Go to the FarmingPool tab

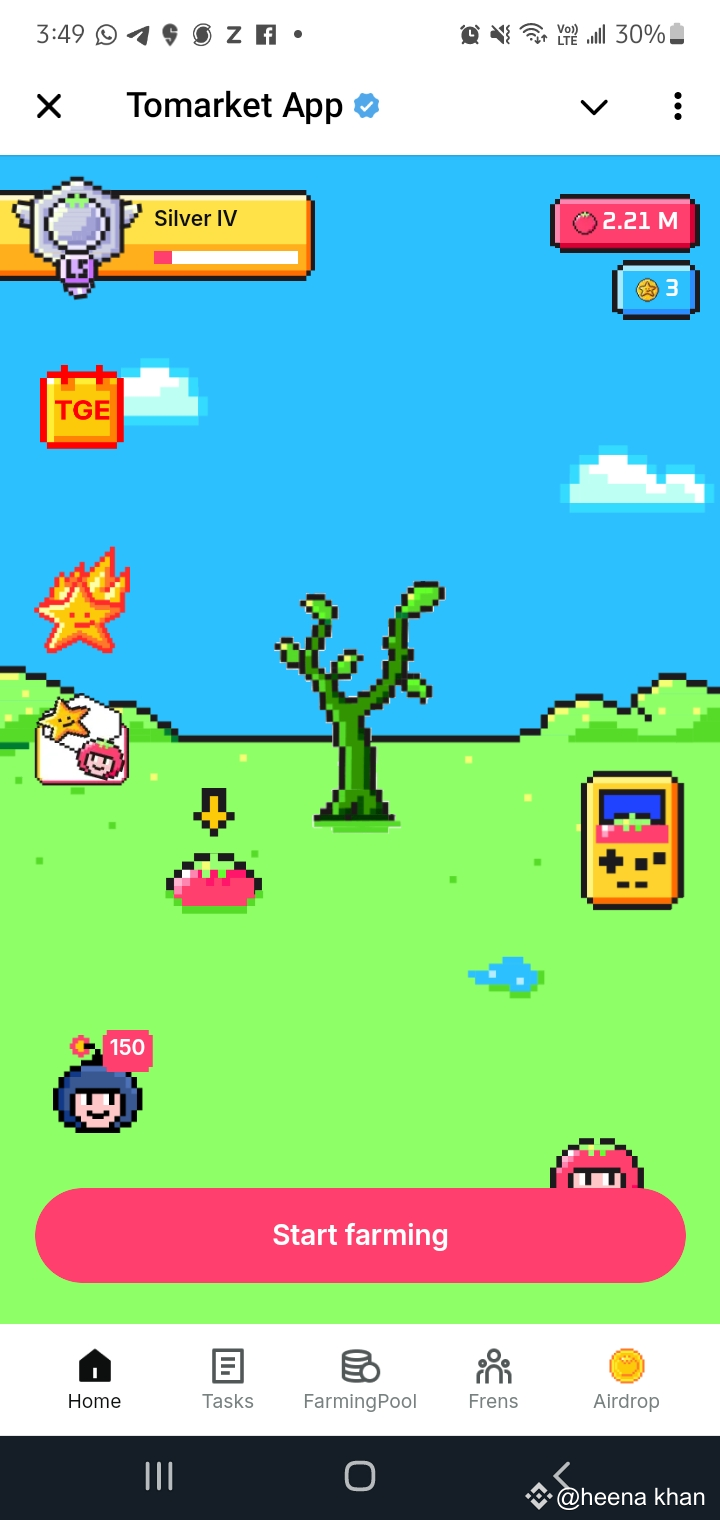(x=360, y=1380)
